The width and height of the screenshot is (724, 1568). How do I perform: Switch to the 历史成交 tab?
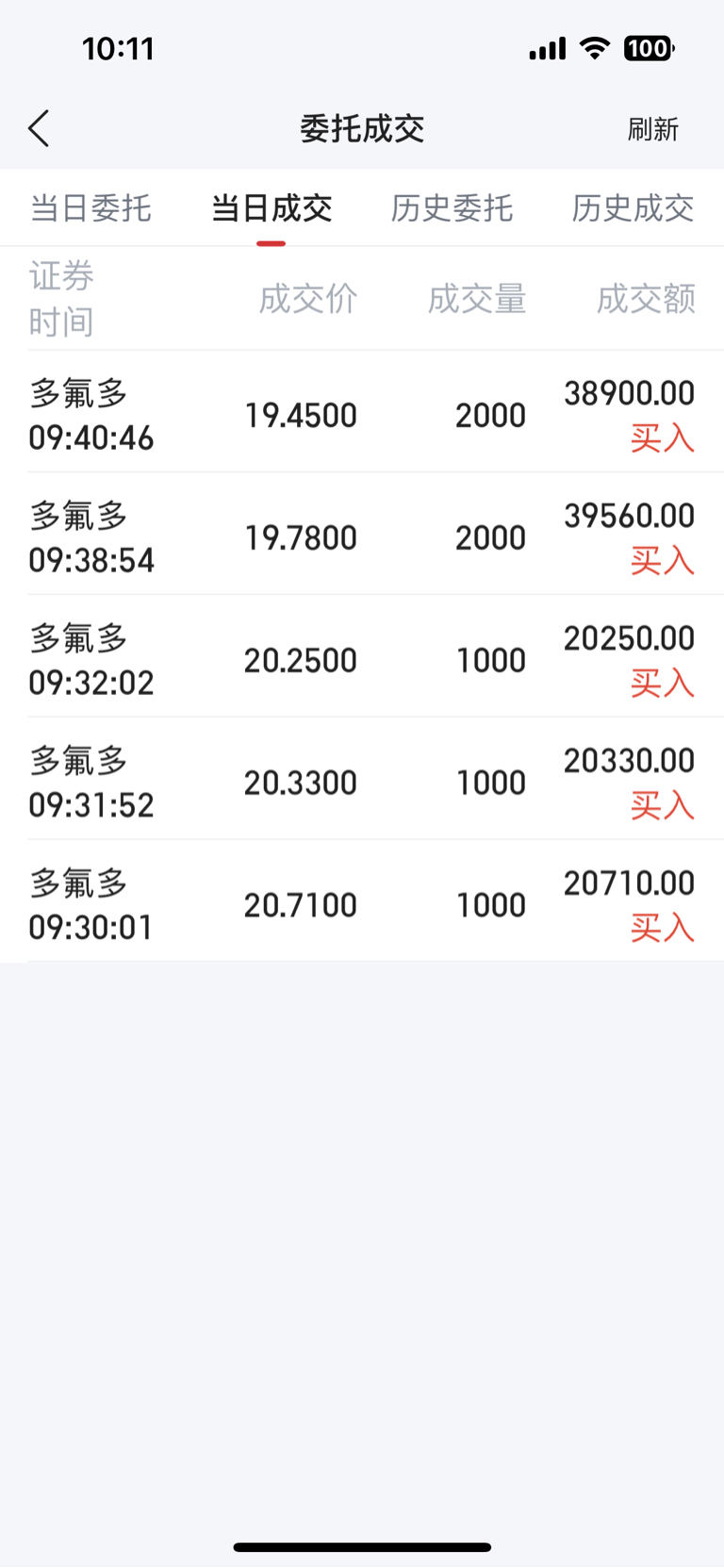click(633, 208)
